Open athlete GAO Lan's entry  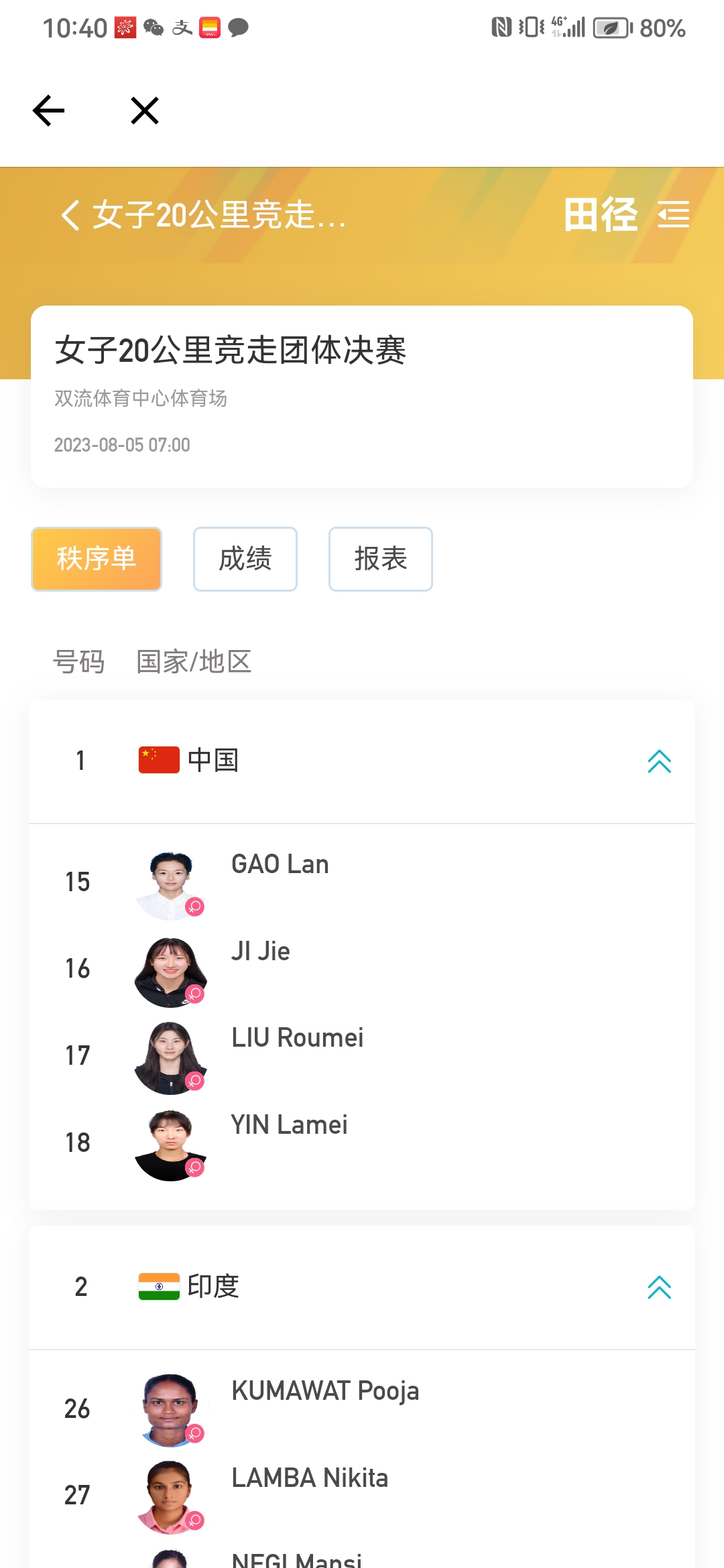point(280,865)
